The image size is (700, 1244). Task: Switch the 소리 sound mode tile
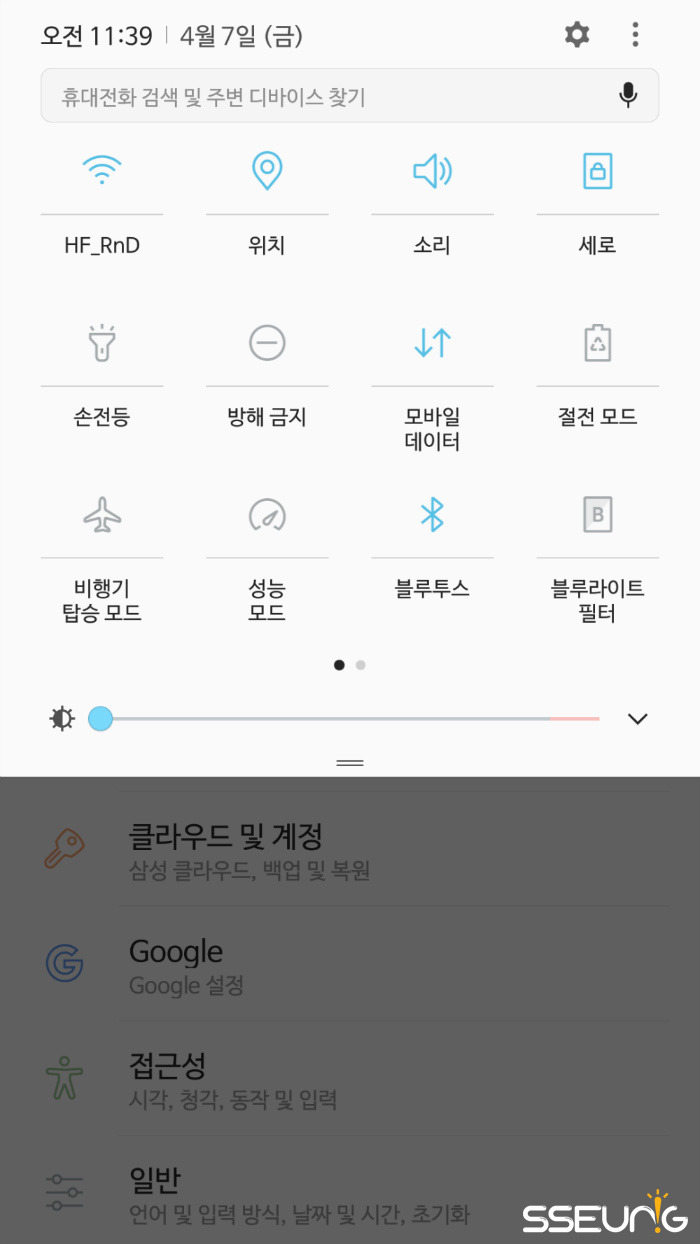tap(432, 172)
